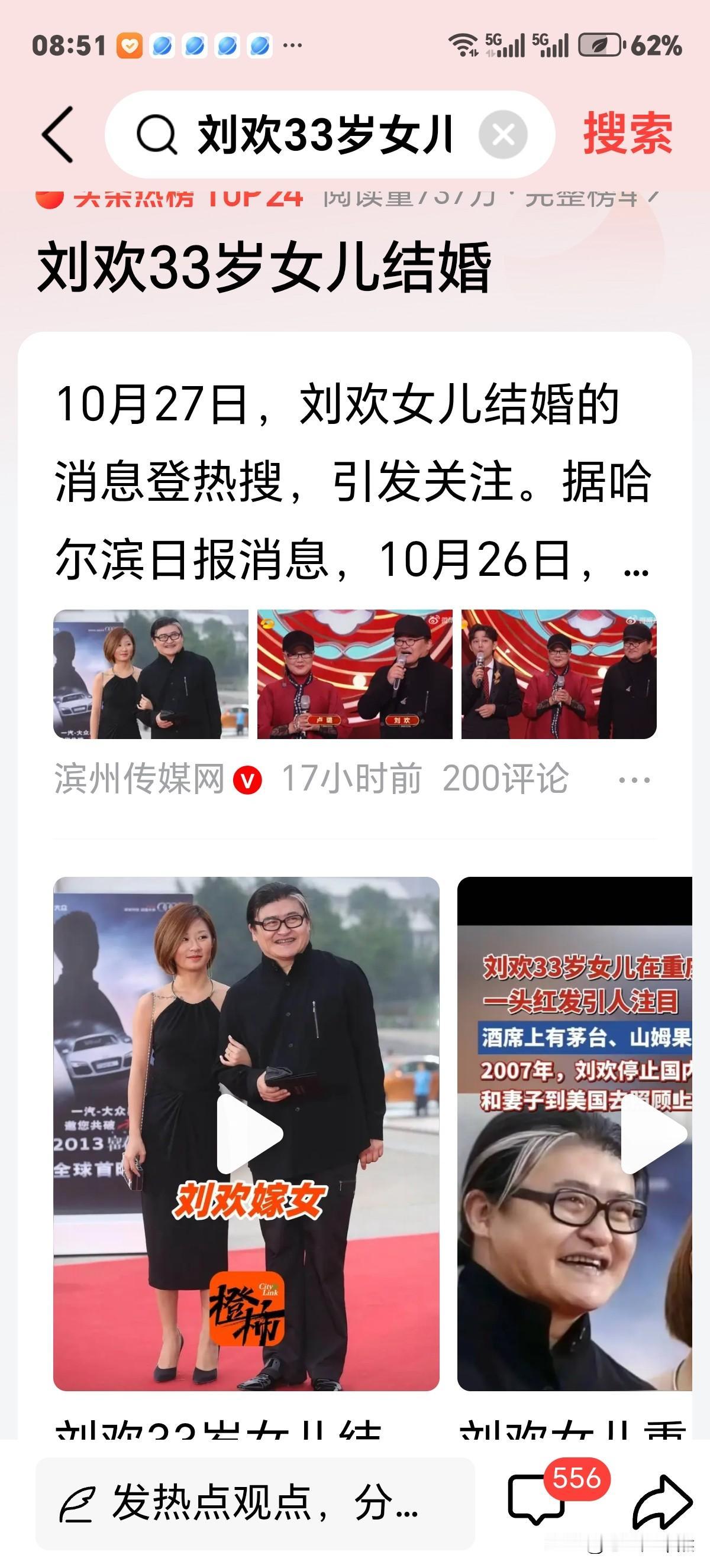This screenshot has height=1568, width=710.
Task: Tap the article summary starting with 10月27日
Action: [x=353, y=481]
